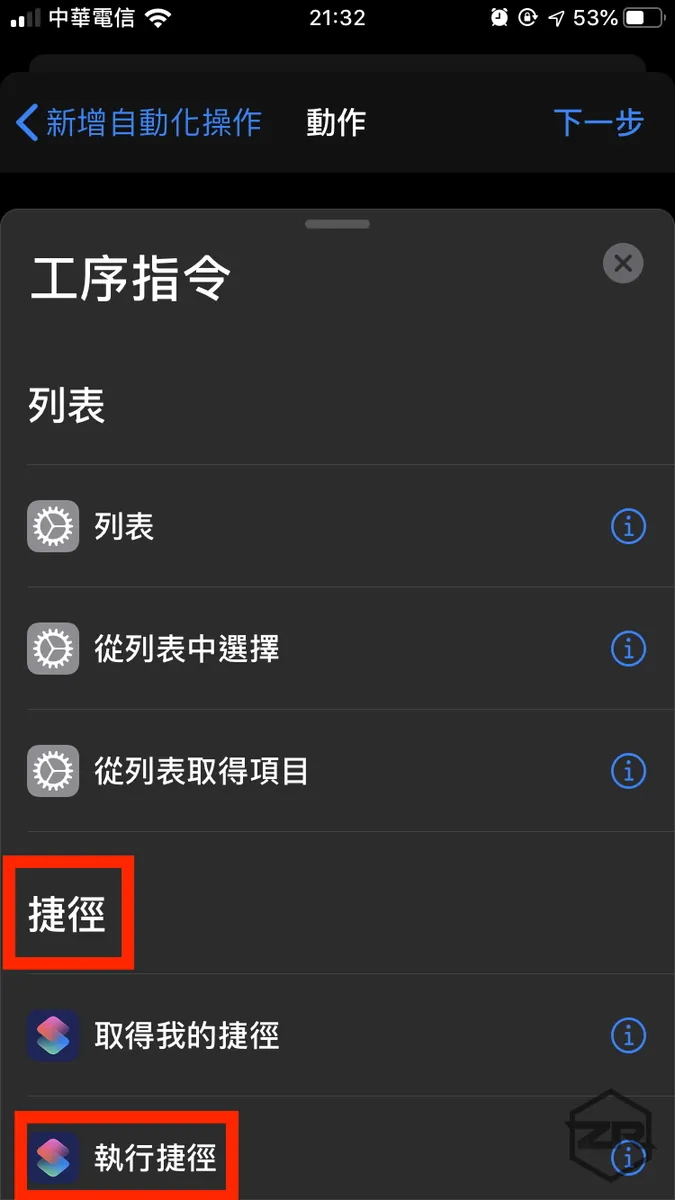
Task: Close the 工序指令 panel
Action: (623, 264)
